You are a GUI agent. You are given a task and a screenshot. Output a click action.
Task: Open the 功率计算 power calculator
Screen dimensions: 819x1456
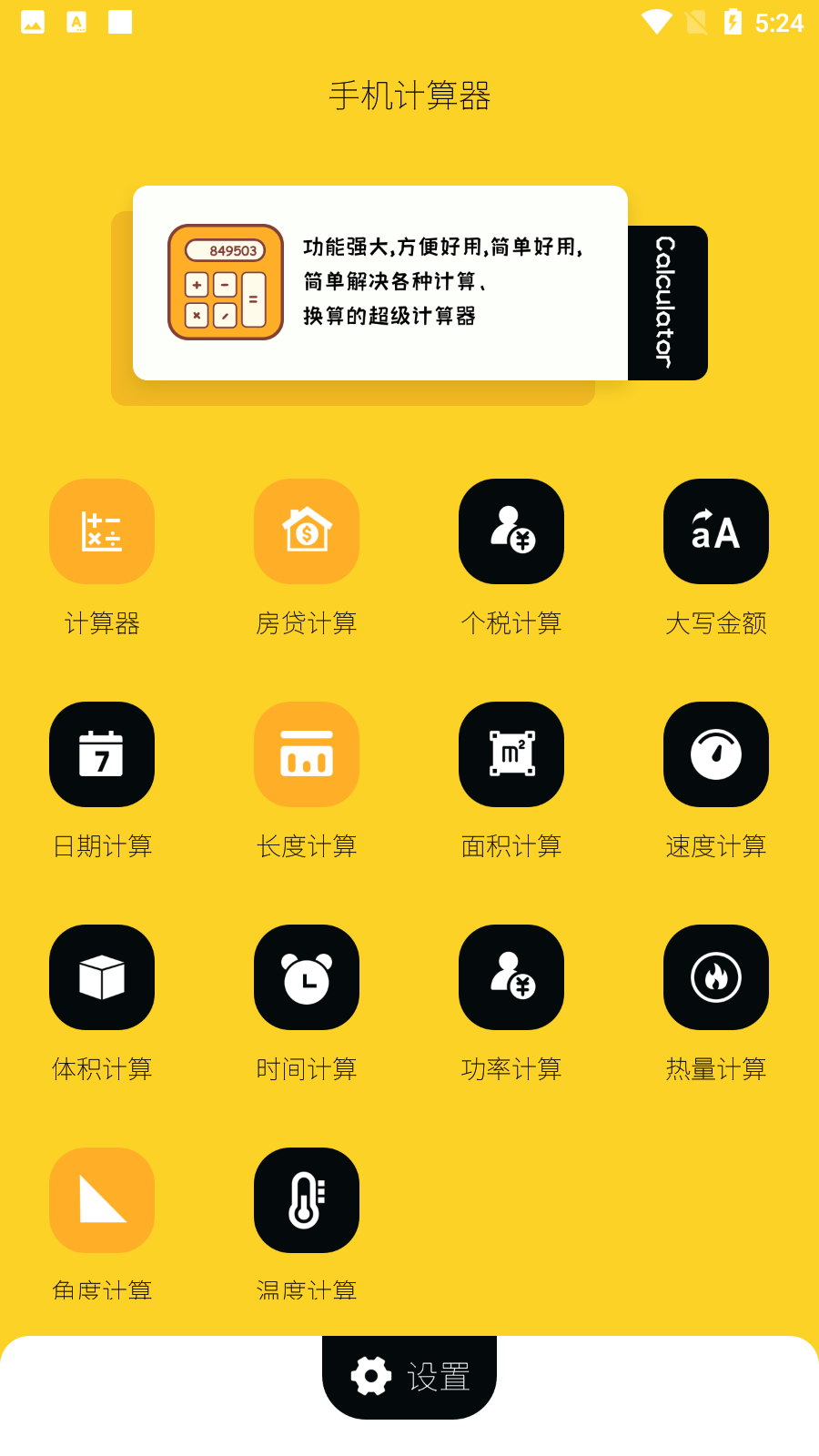click(511, 977)
